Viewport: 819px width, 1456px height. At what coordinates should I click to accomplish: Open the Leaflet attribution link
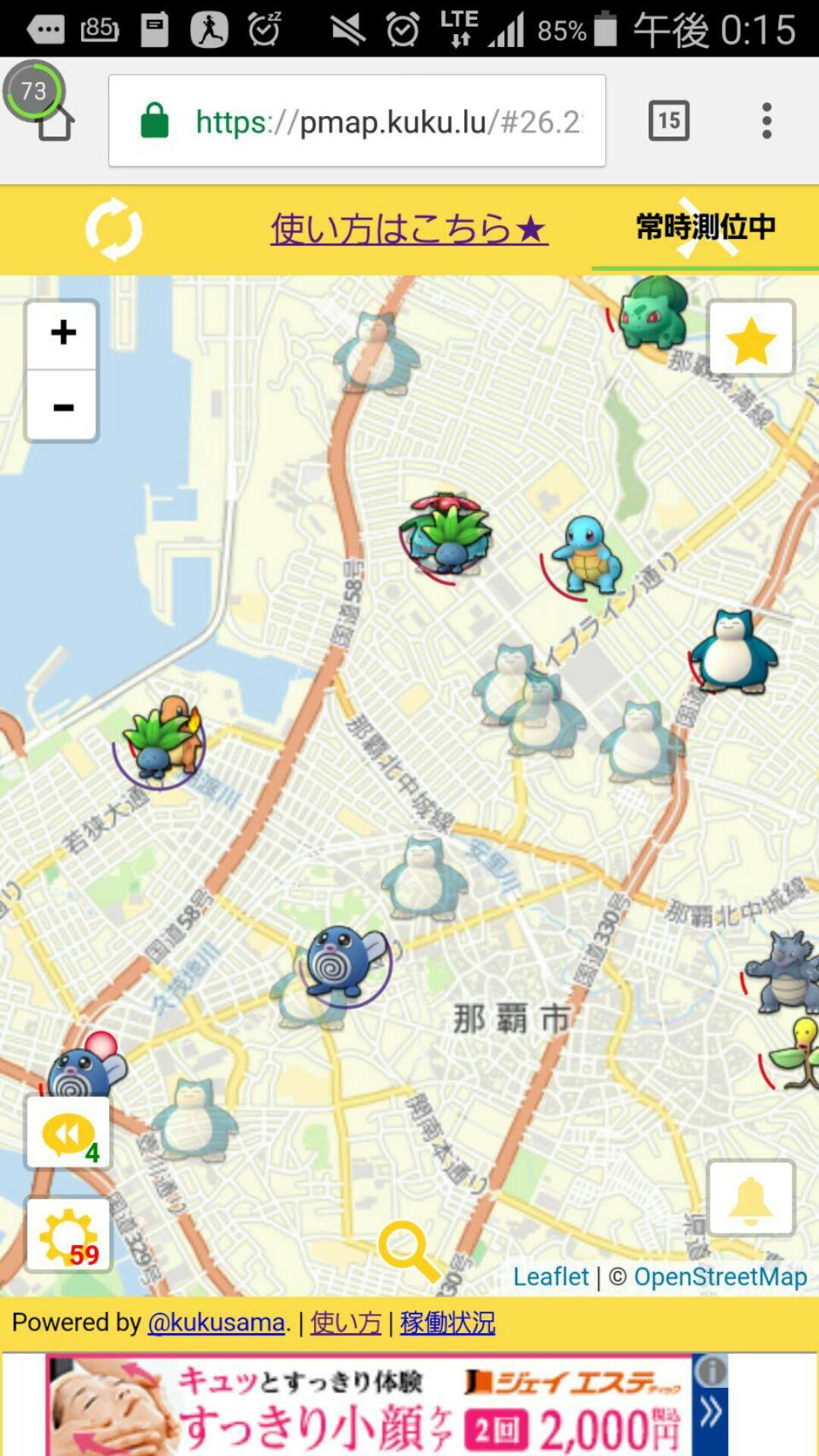coord(551,1276)
